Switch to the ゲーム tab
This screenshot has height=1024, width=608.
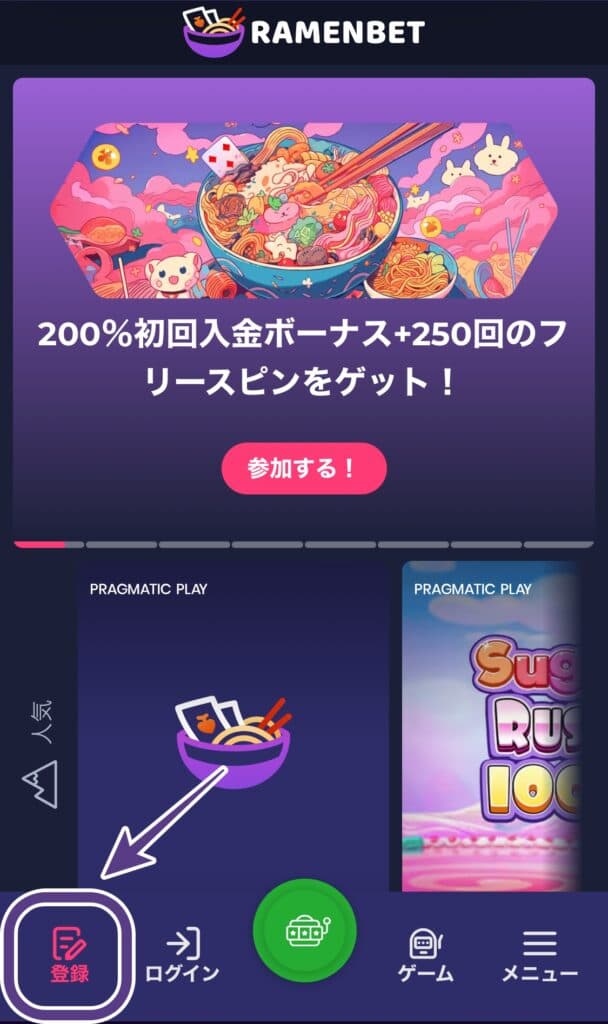click(x=426, y=955)
